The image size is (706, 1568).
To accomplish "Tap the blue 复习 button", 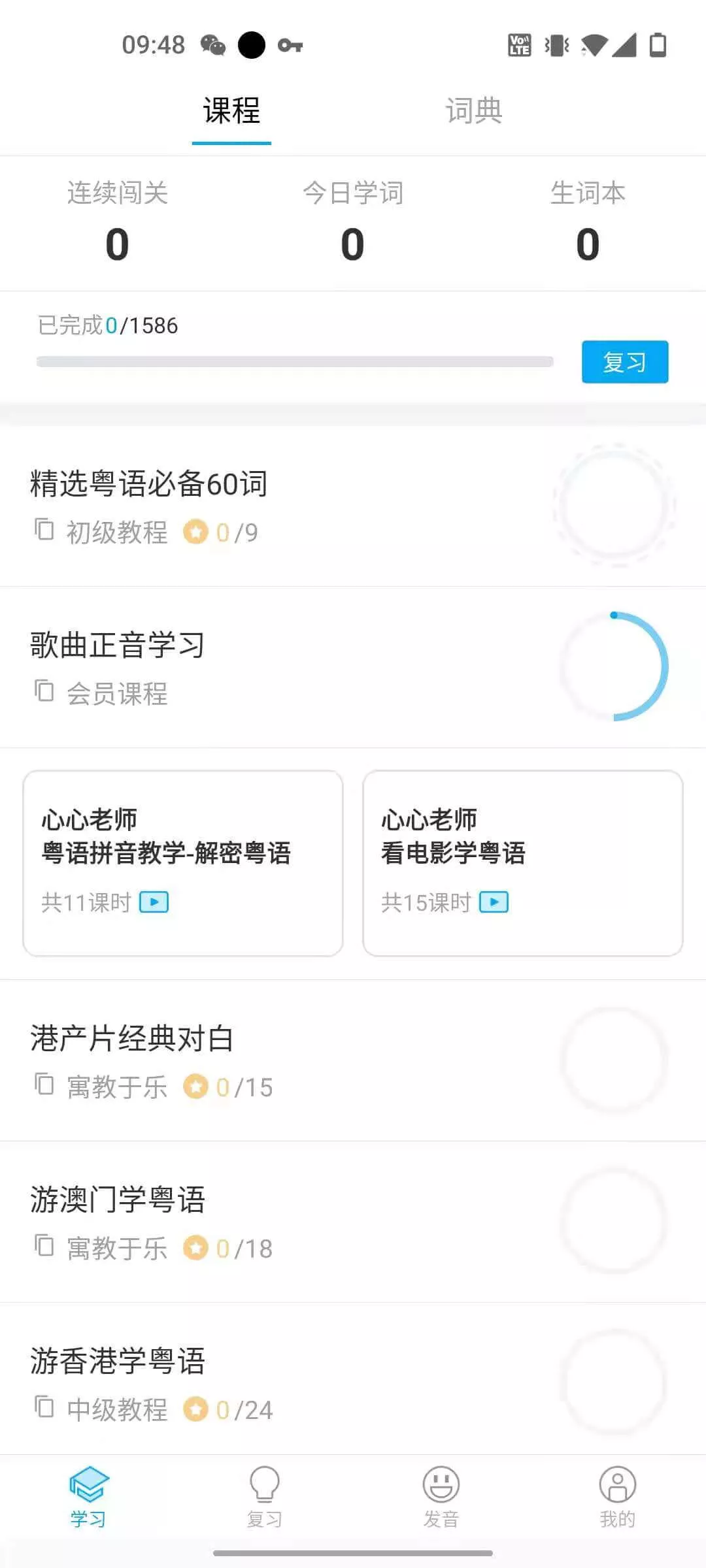I will (625, 361).
